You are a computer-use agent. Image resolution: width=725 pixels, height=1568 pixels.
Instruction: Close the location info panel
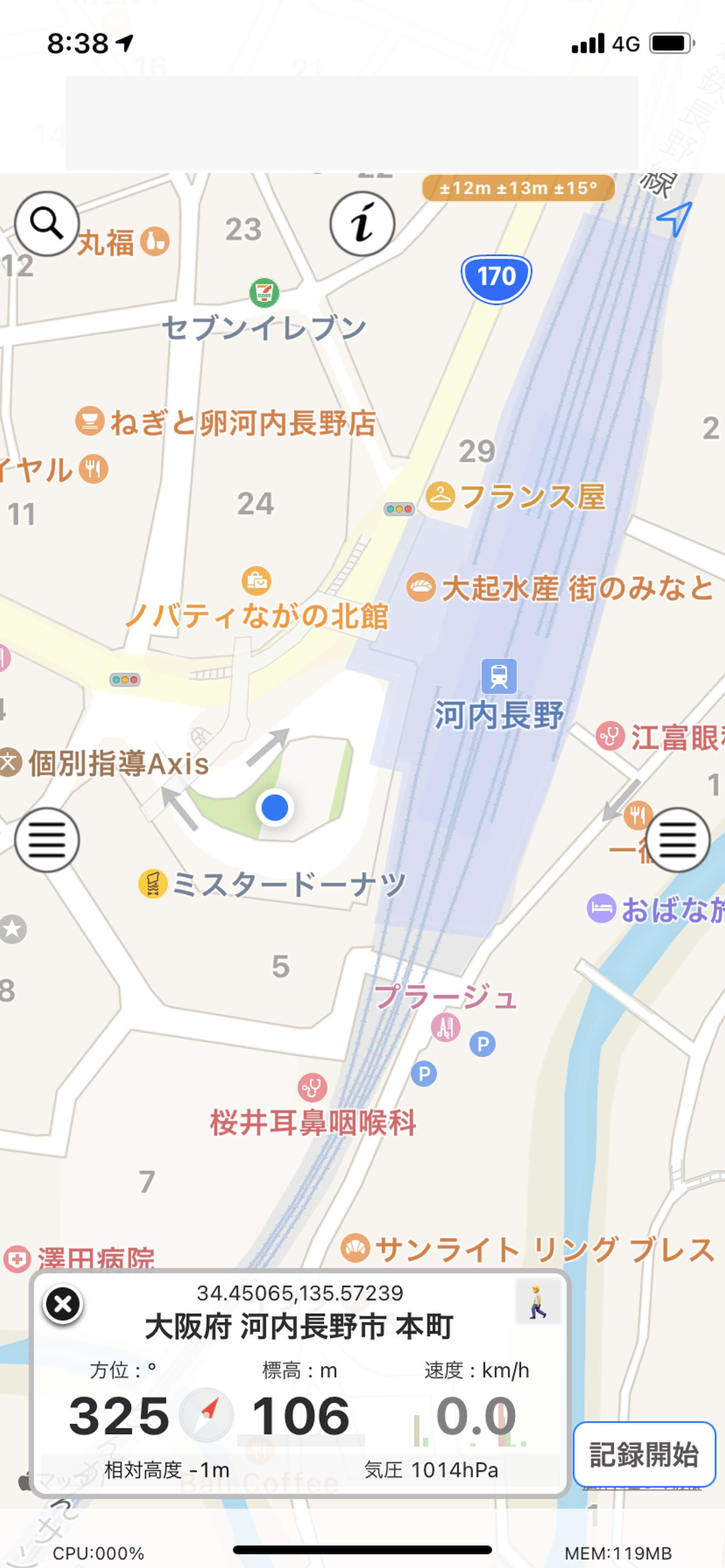click(x=63, y=1305)
